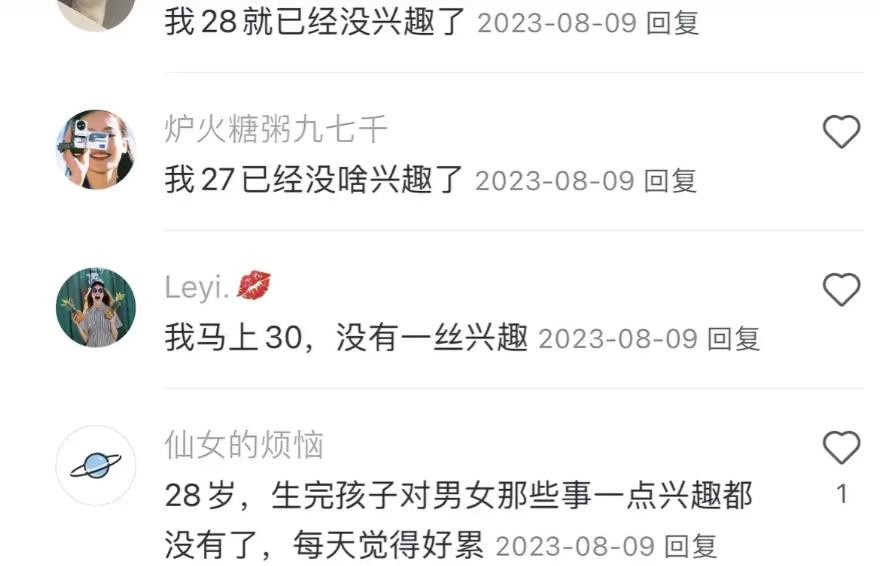Open 炉火糖粥九七千's profile avatar
This screenshot has height=566, width=880.
pyautogui.click(x=96, y=149)
